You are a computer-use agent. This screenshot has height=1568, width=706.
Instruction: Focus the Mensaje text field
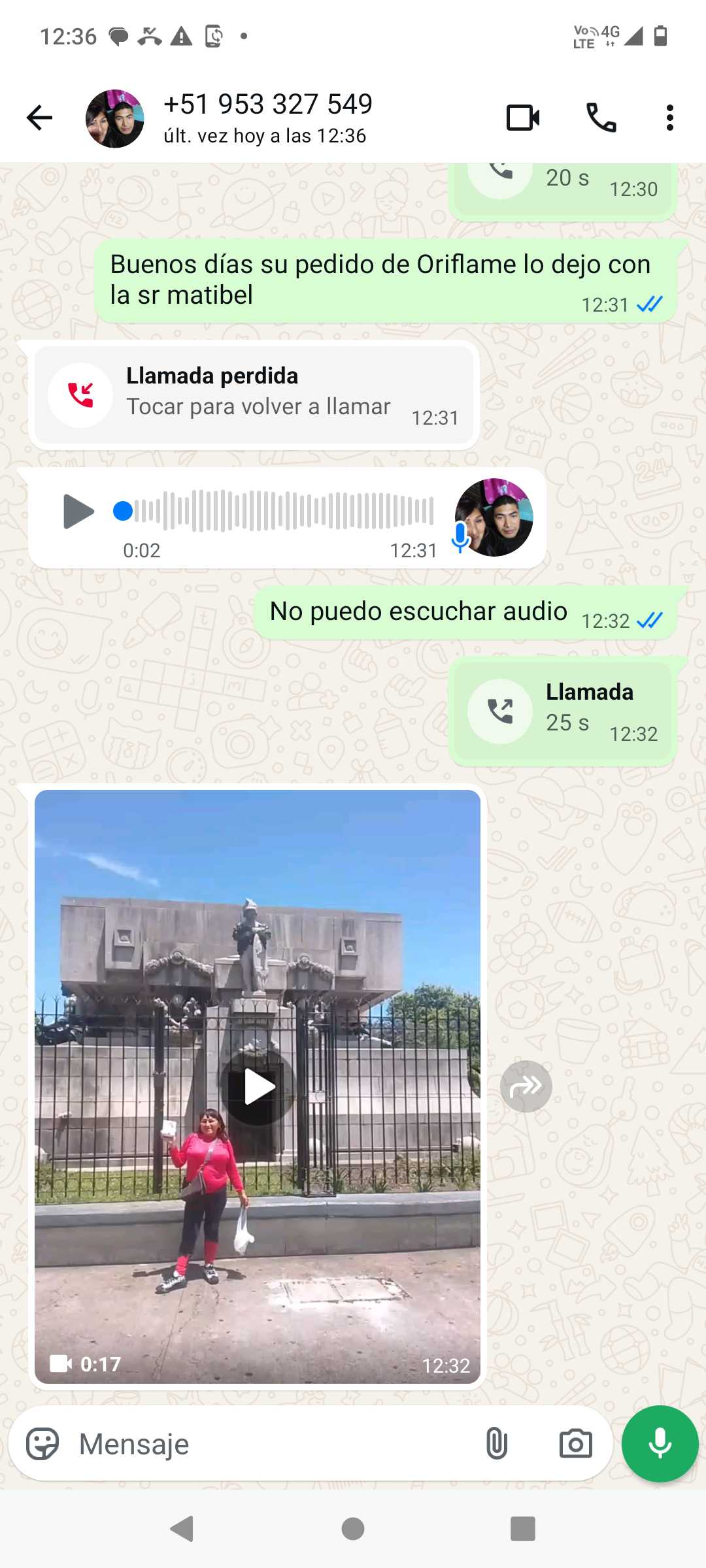click(x=268, y=1444)
